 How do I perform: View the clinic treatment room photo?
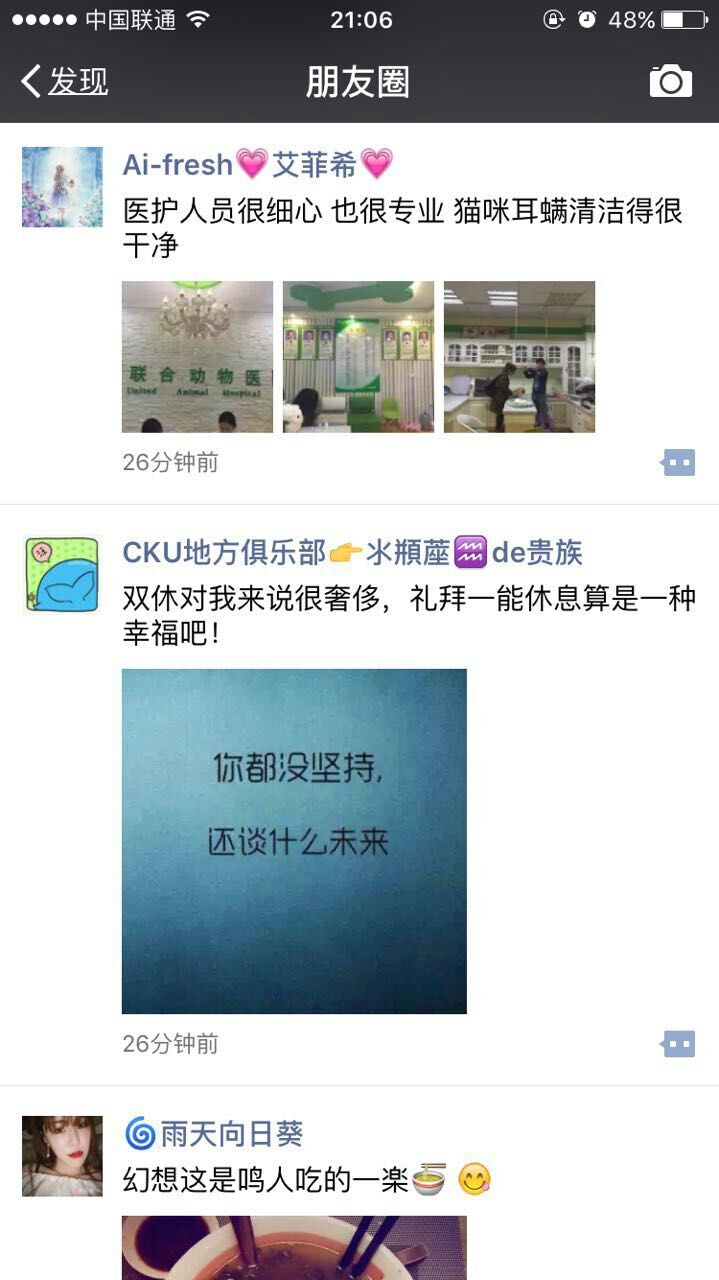519,356
